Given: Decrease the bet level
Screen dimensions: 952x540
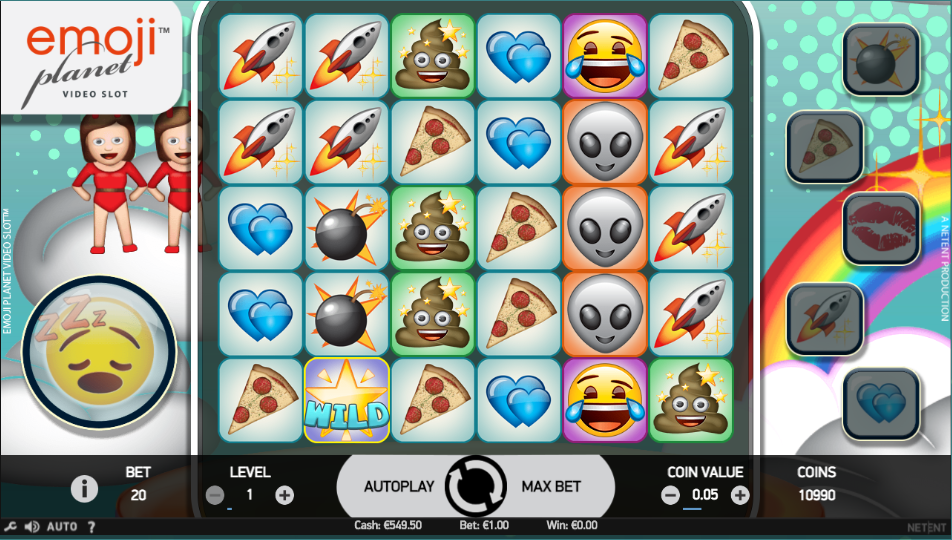Looking at the screenshot, I should pyautogui.click(x=215, y=495).
